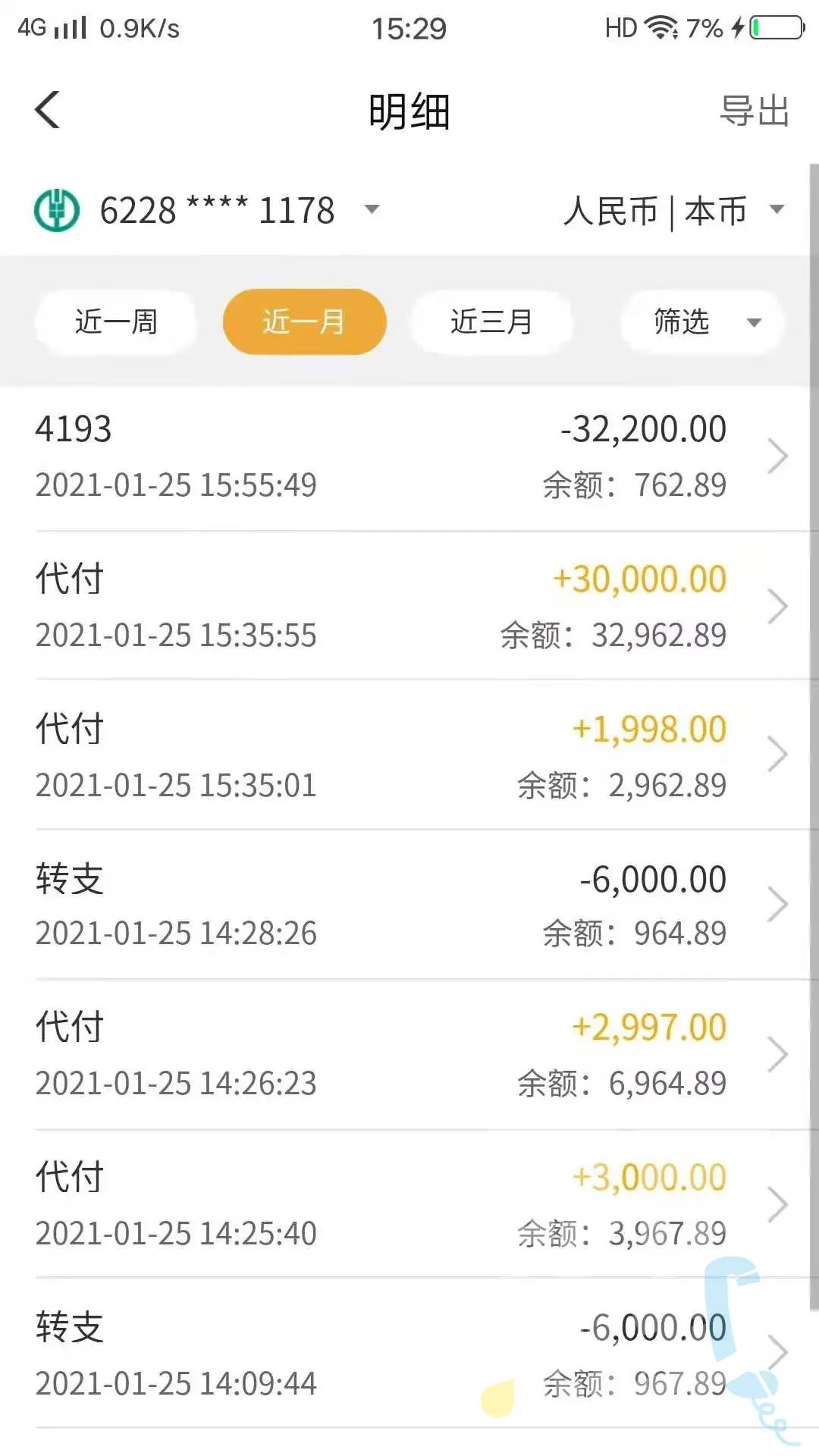The height and width of the screenshot is (1456, 819).
Task: Switch to the 近一周 filter
Action: [116, 322]
